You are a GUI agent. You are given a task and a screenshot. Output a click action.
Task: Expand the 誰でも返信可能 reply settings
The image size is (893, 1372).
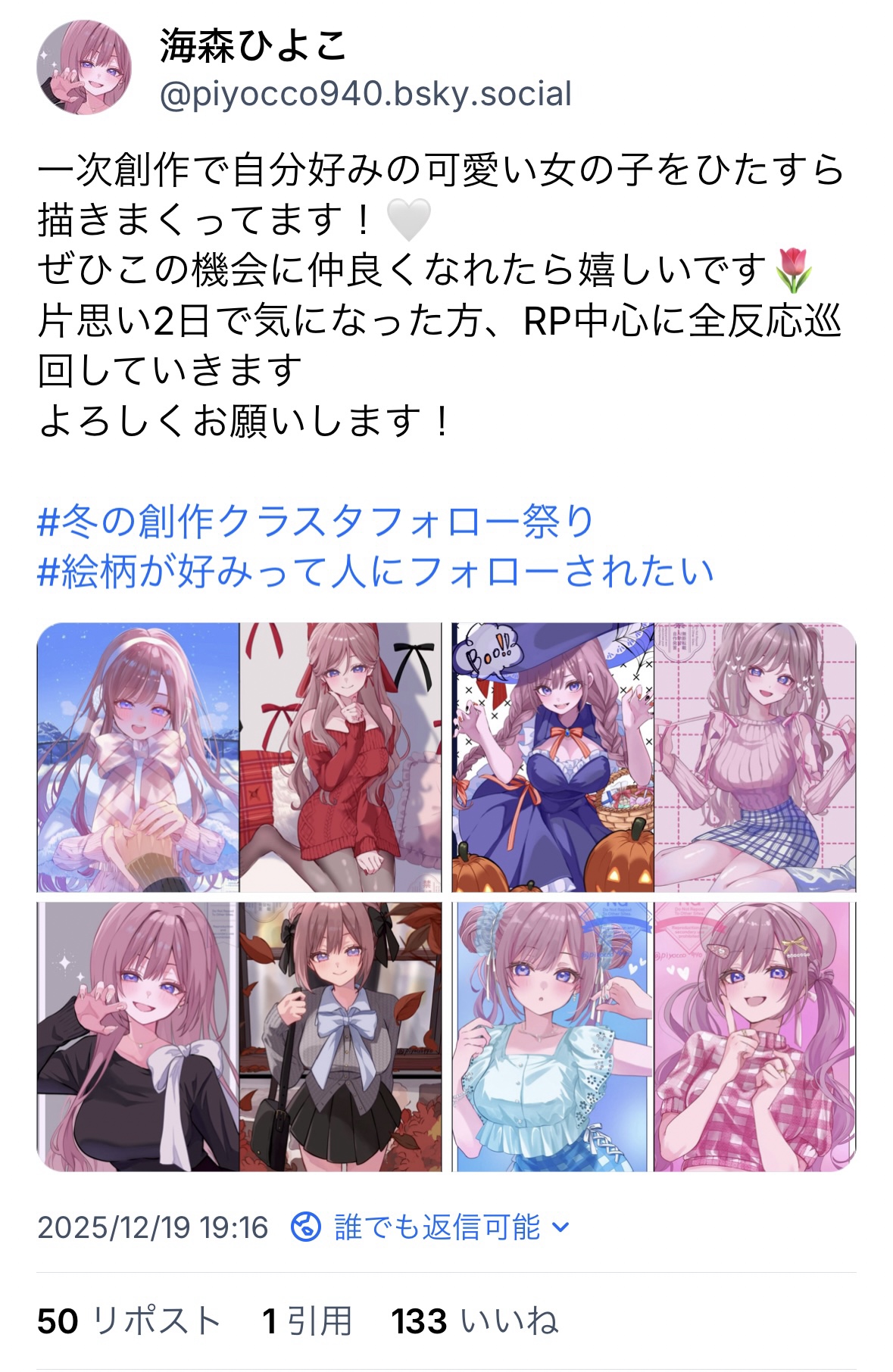(x=430, y=1227)
